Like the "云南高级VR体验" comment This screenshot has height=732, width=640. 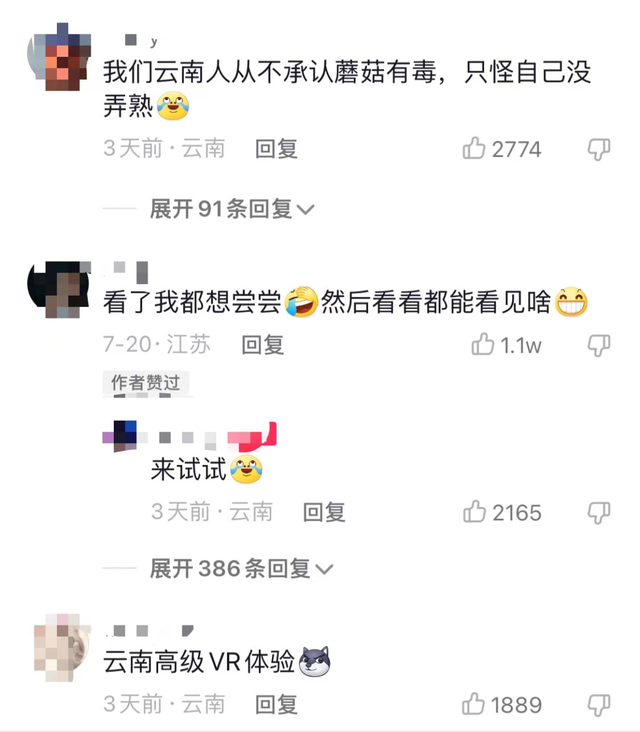474,704
